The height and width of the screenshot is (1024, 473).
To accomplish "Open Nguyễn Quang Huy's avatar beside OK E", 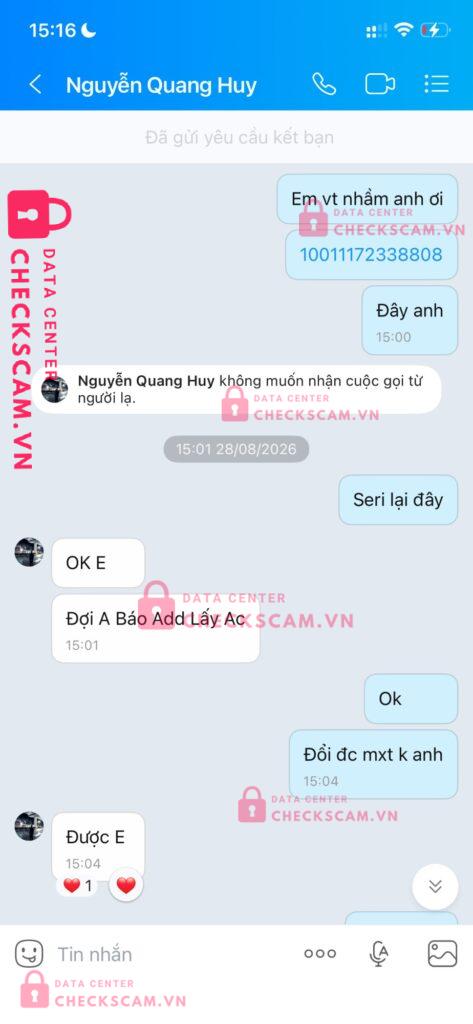I will pos(29,552).
